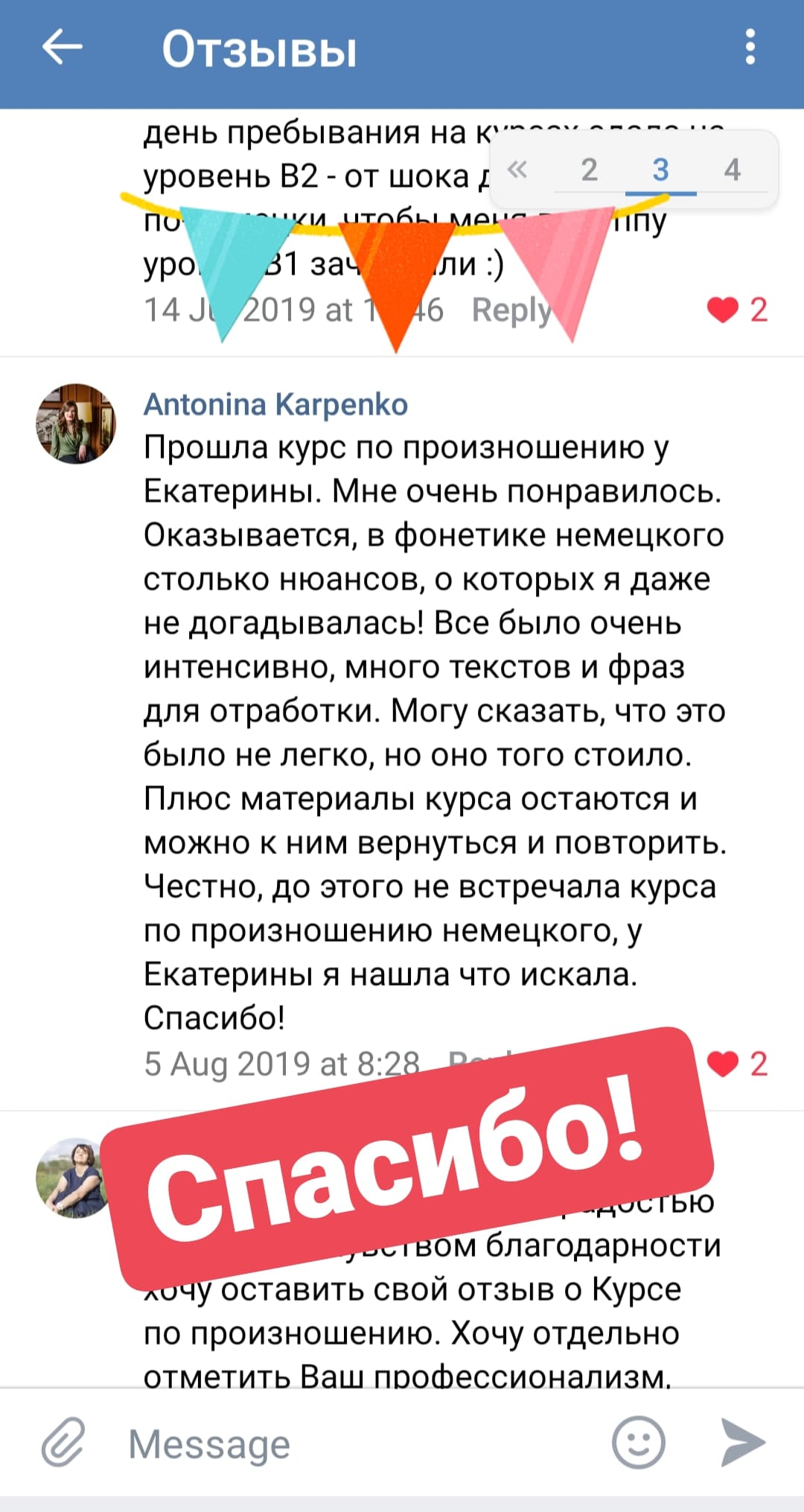Tap the double-arrow to first page
The image size is (804, 1512).
tap(517, 170)
